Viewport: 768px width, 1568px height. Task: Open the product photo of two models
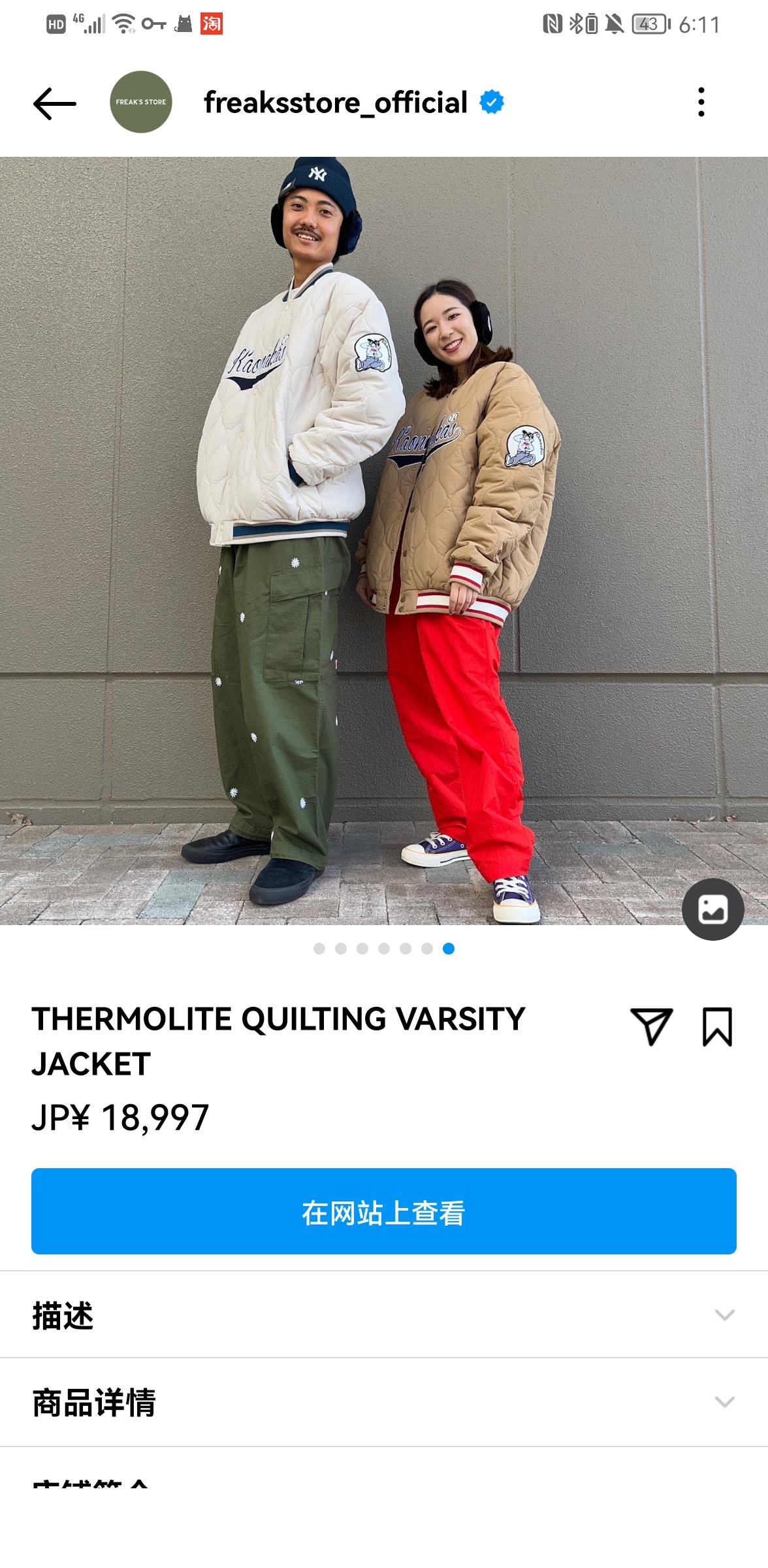click(384, 541)
